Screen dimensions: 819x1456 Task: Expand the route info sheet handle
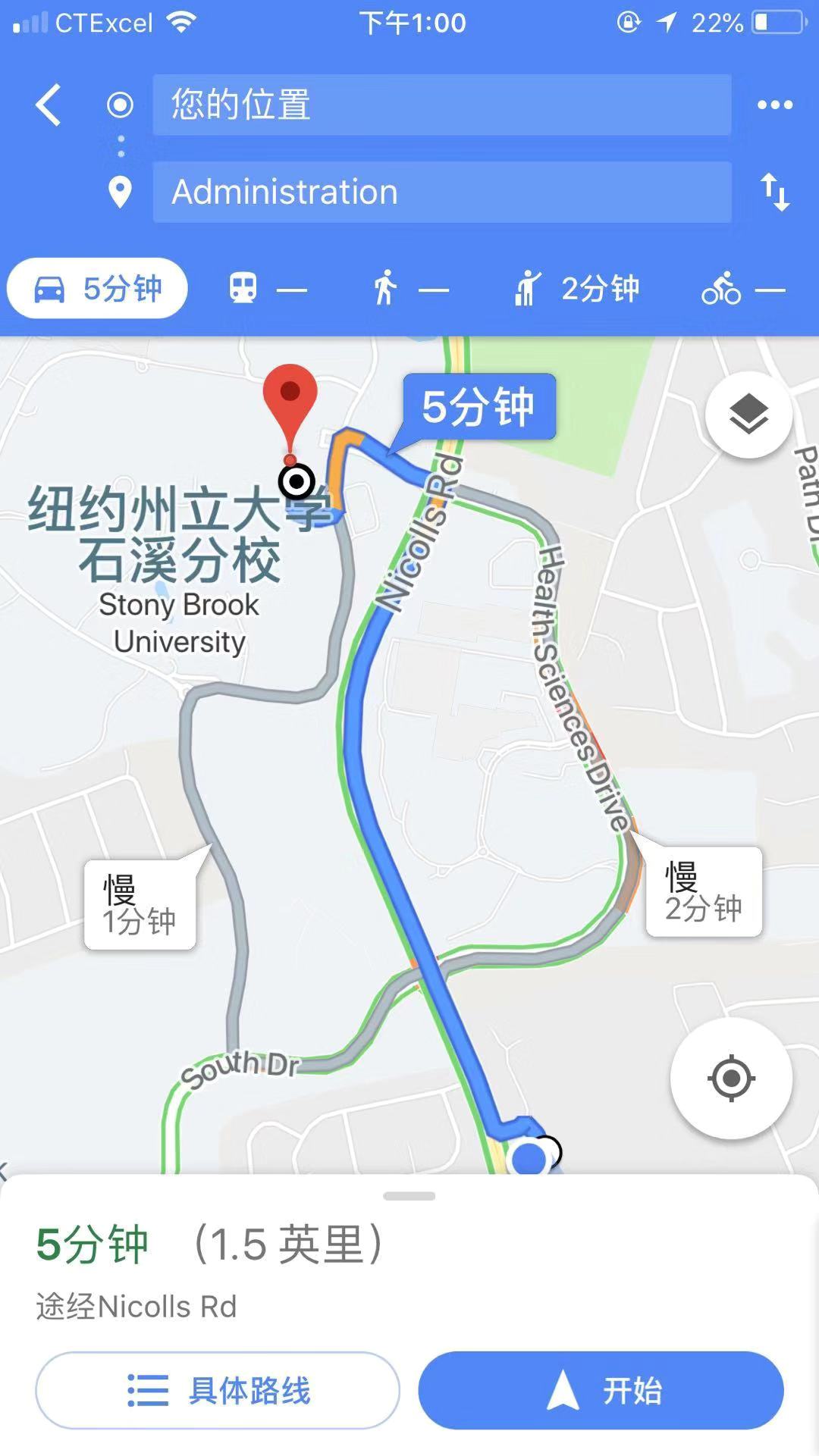(409, 1196)
